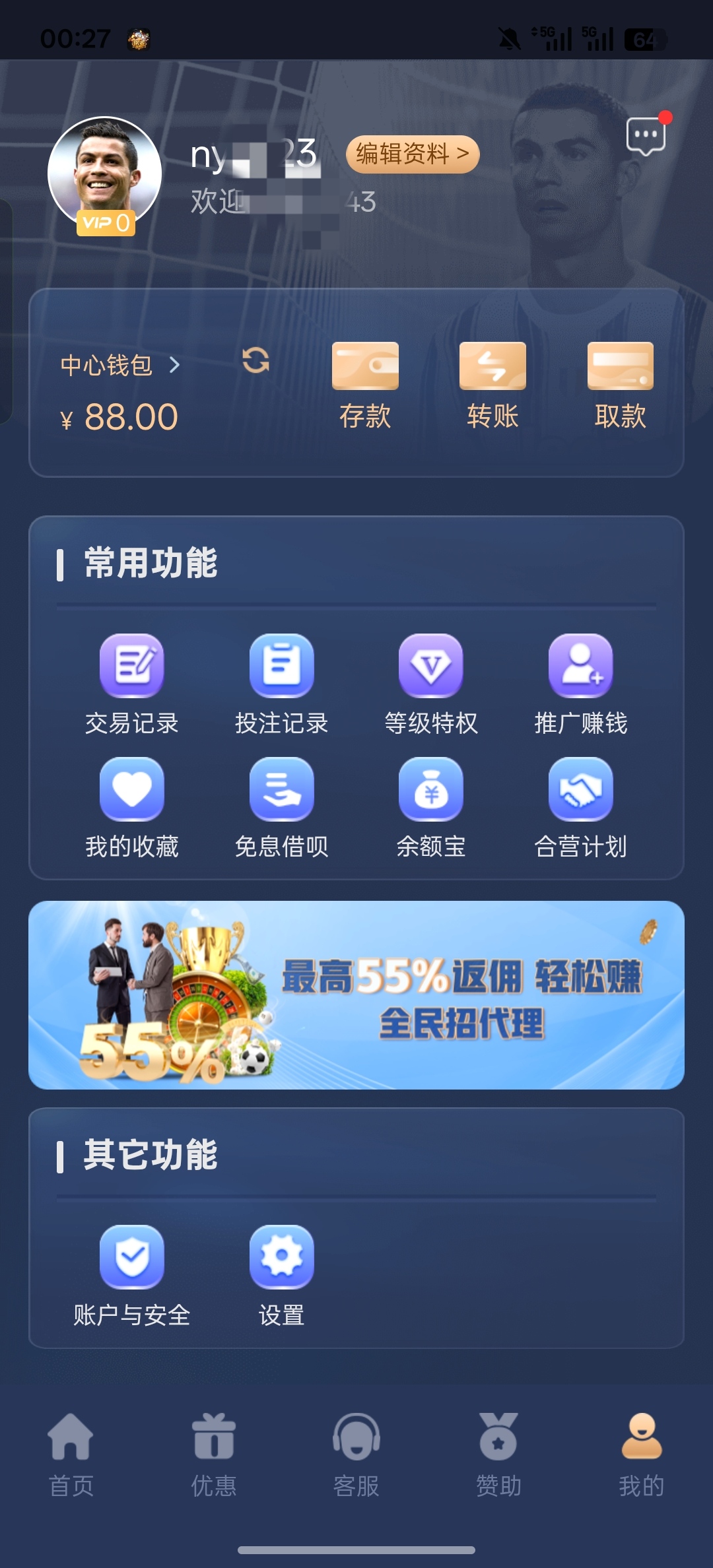This screenshot has width=713, height=1568.
Task: Open 中心钱包 wallet details
Action: point(120,365)
